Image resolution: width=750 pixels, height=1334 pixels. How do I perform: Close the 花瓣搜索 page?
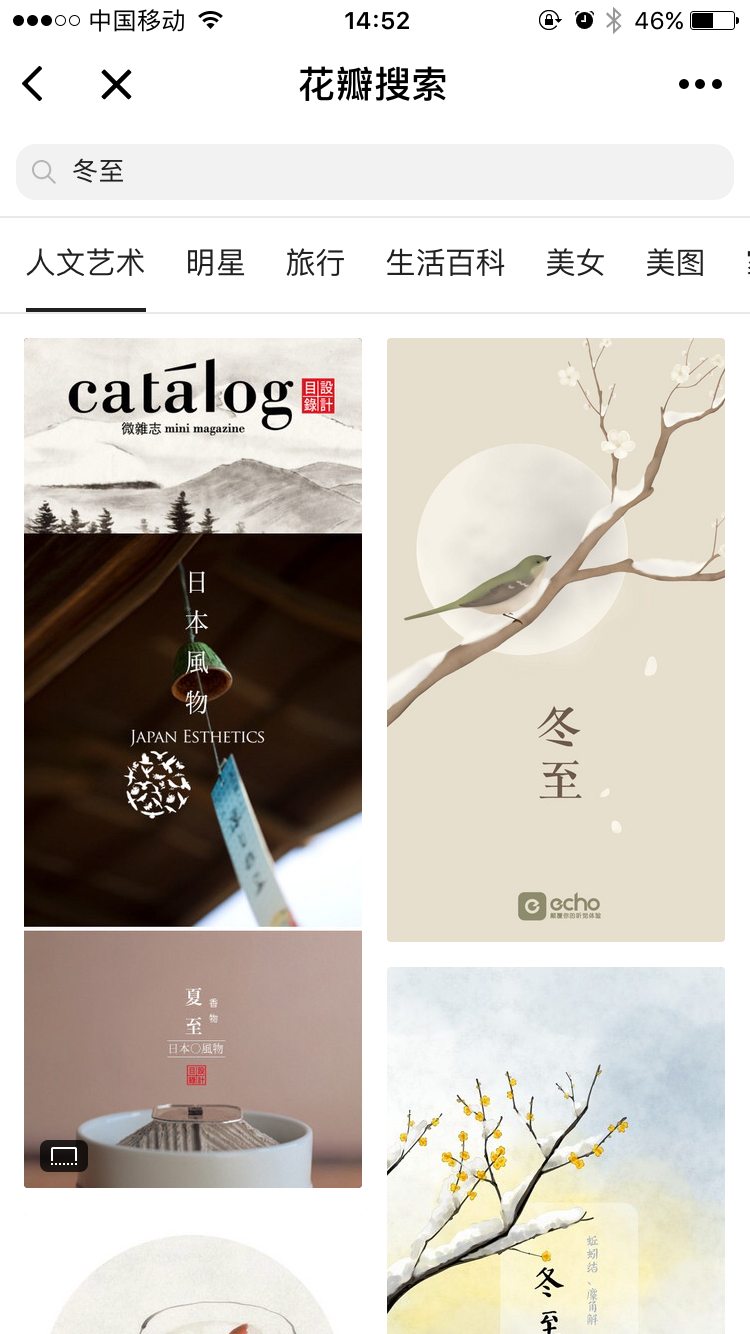pyautogui.click(x=116, y=84)
